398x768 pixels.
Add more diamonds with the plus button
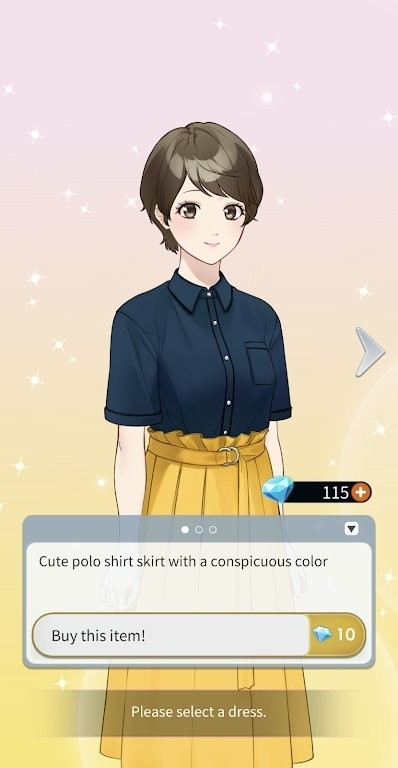click(x=361, y=492)
